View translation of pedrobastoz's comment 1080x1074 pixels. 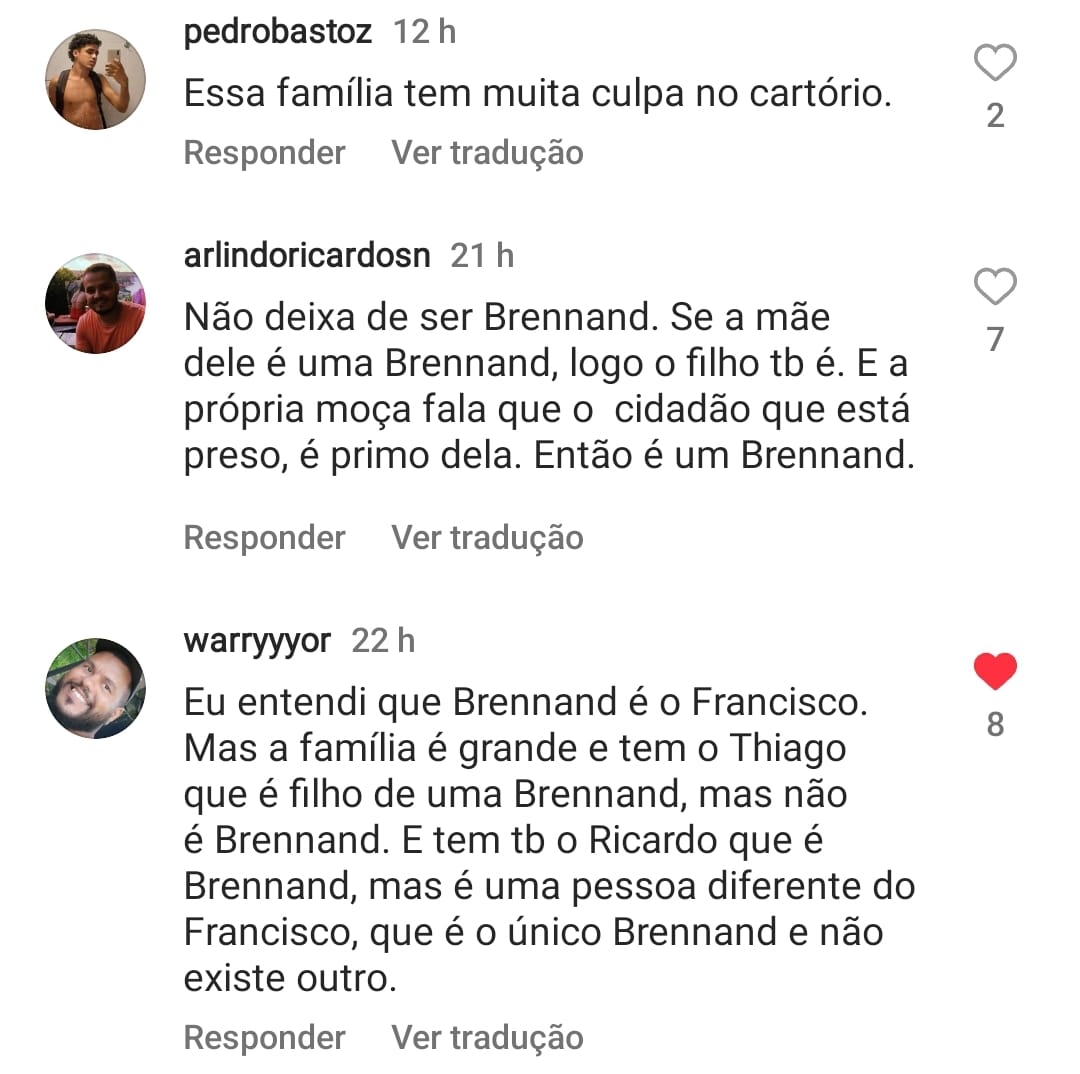tap(487, 153)
